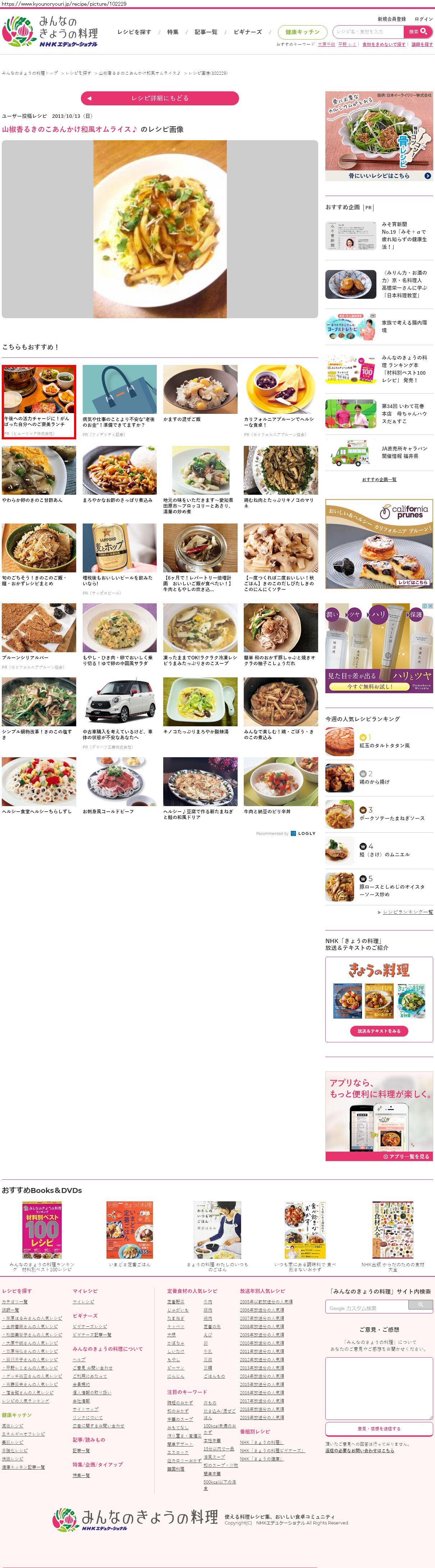Viewport: 435px width, 1568px height.
Task: Open the やわらか卵のきのこ甘酢あん recipe card
Action: (x=39, y=474)
